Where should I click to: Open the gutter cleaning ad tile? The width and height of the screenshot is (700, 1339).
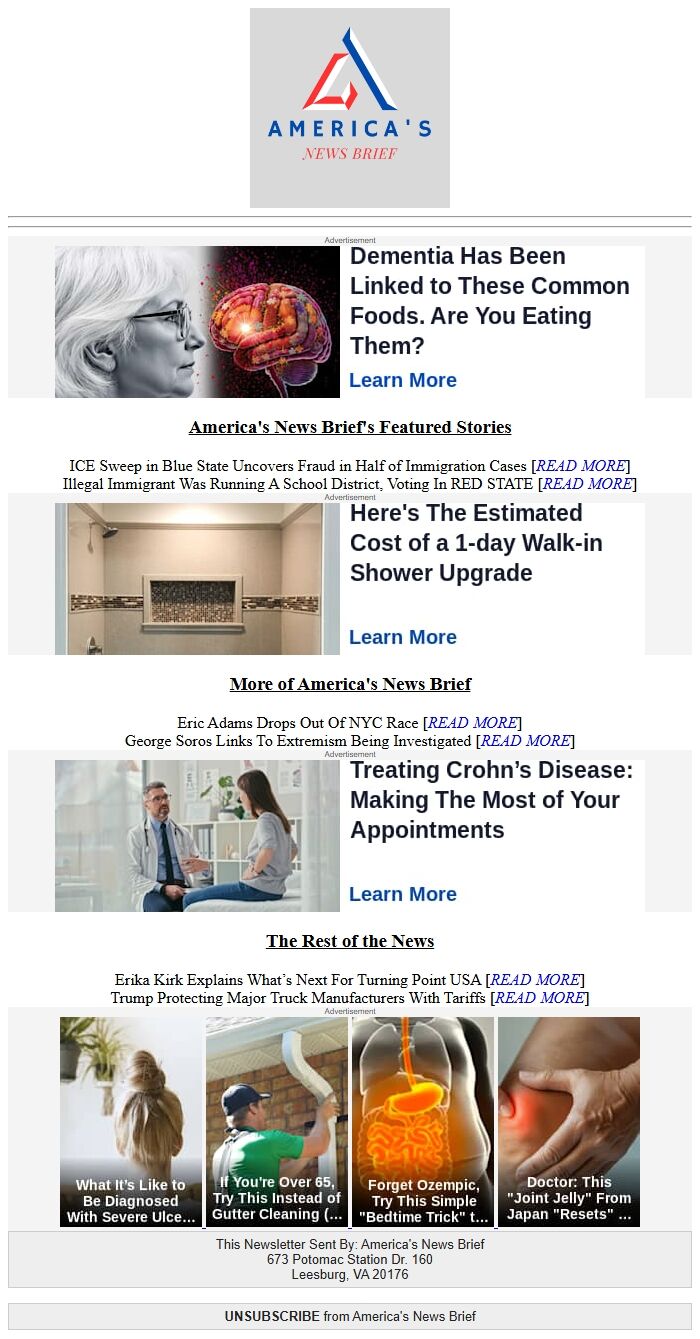click(x=277, y=1121)
